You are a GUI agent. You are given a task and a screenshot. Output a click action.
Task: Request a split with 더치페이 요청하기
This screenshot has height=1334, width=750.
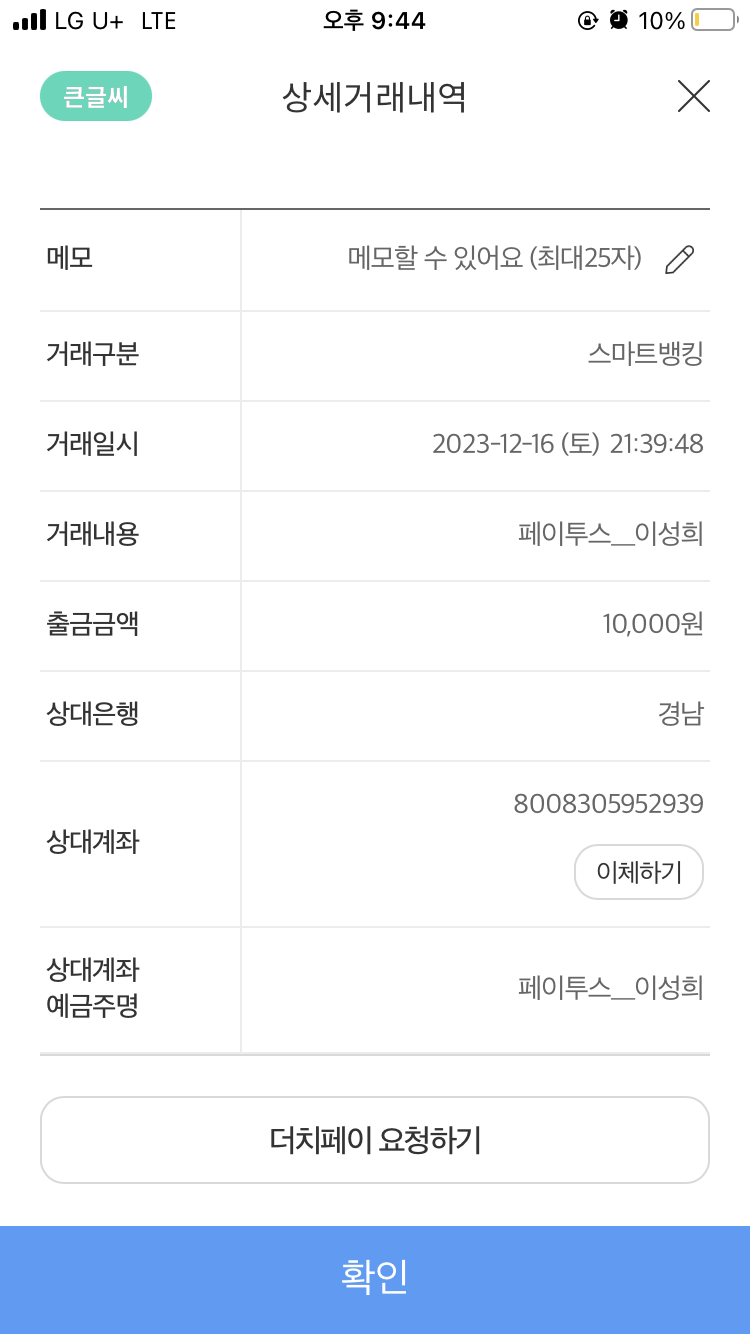tap(375, 1140)
